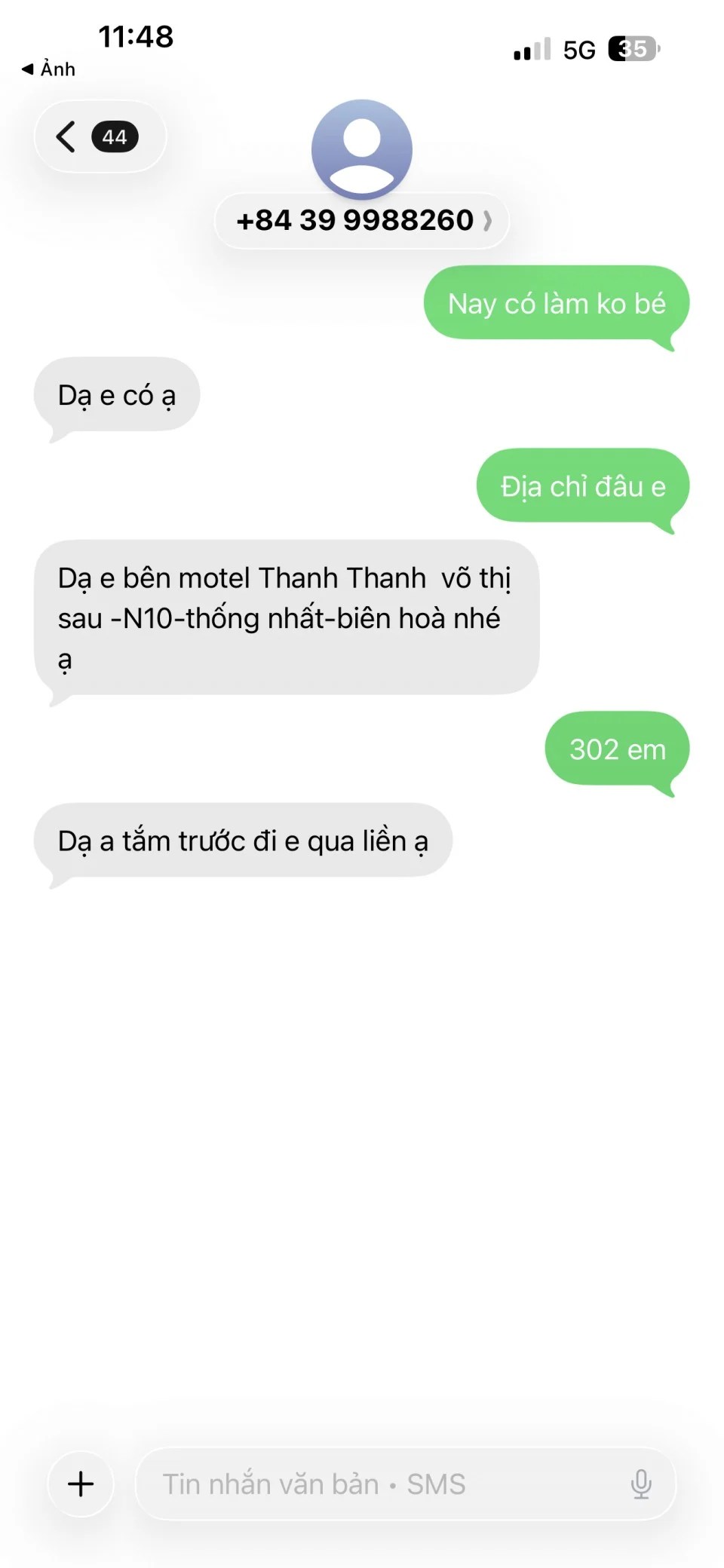Tap the contact avatar at top
The height and width of the screenshot is (1568, 724).
[x=362, y=149]
